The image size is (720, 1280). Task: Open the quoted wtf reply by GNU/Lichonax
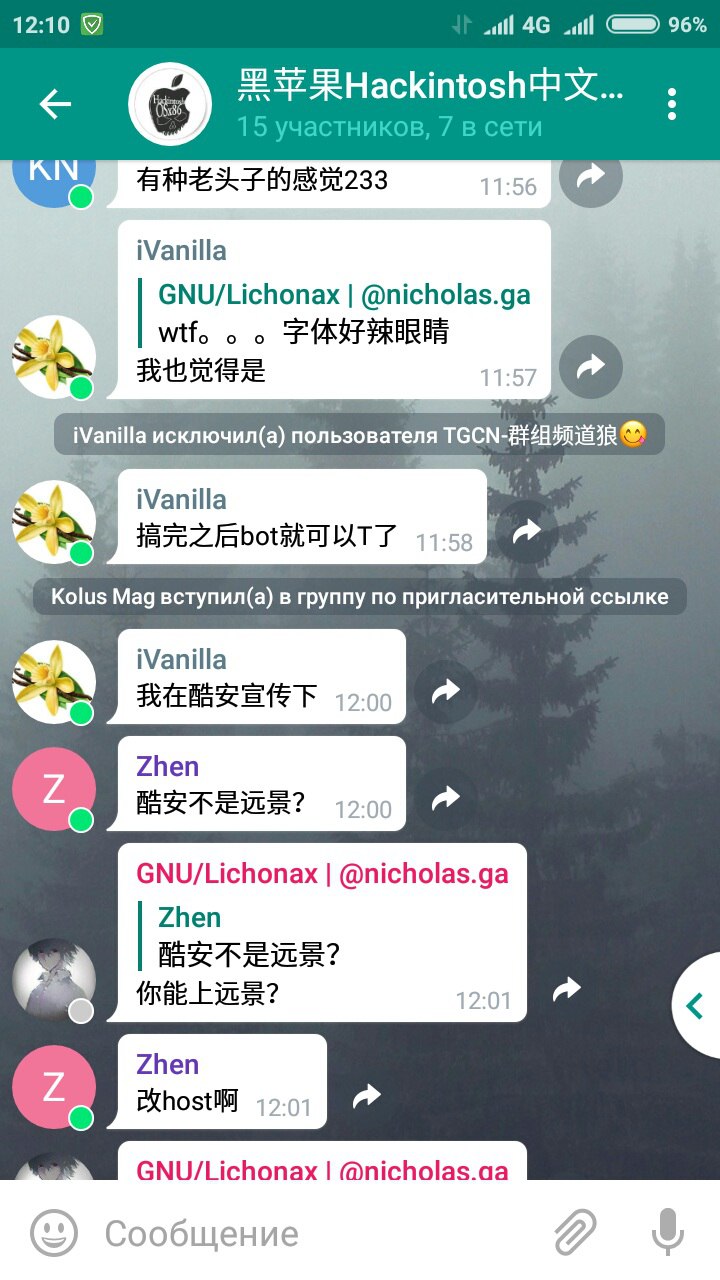(340, 313)
